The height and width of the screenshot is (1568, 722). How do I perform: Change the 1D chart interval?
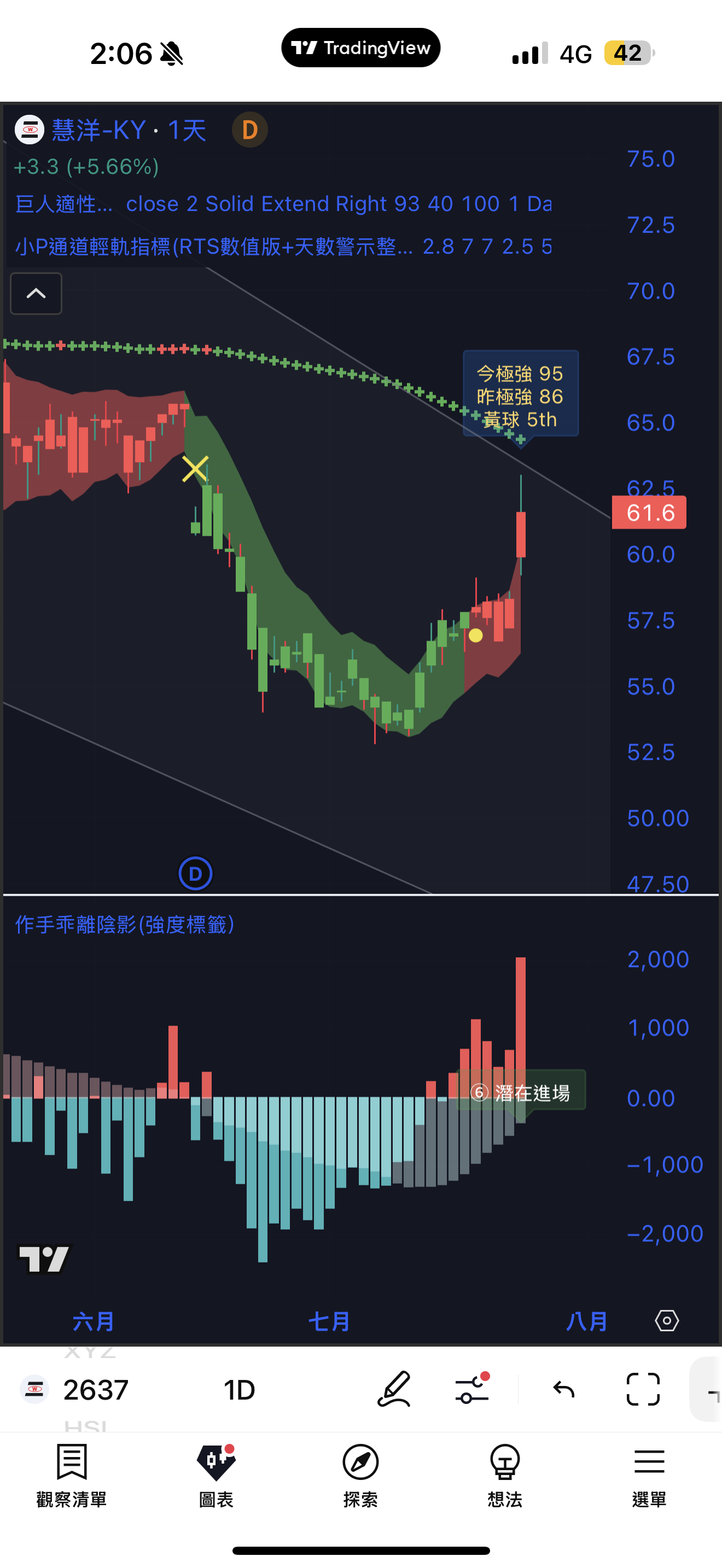pos(238,1390)
